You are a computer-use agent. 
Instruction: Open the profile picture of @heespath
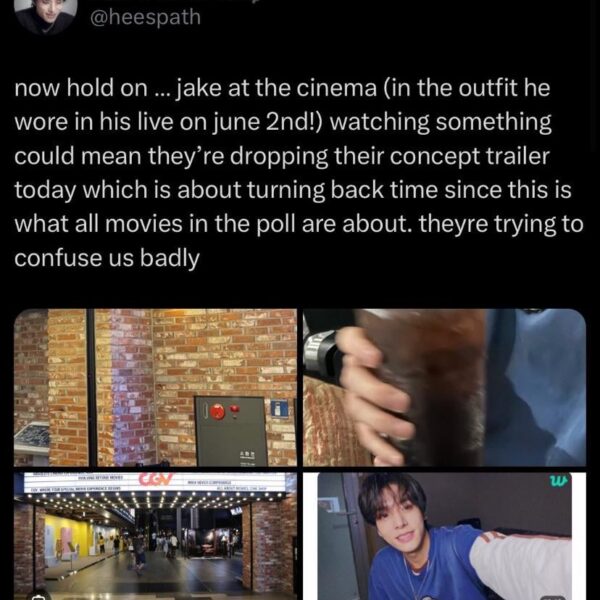pos(45,15)
